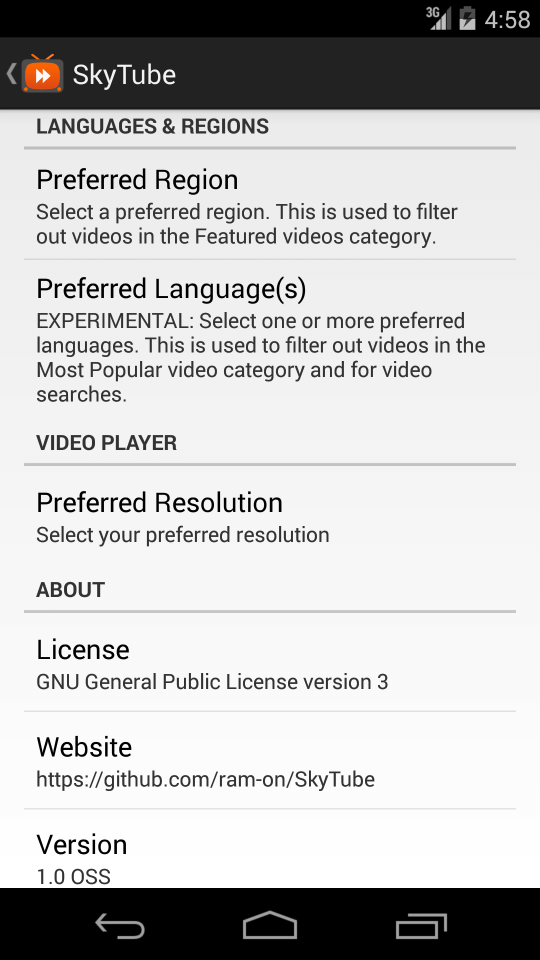View the License information
This screenshot has height=960, width=540.
pyautogui.click(x=270, y=662)
